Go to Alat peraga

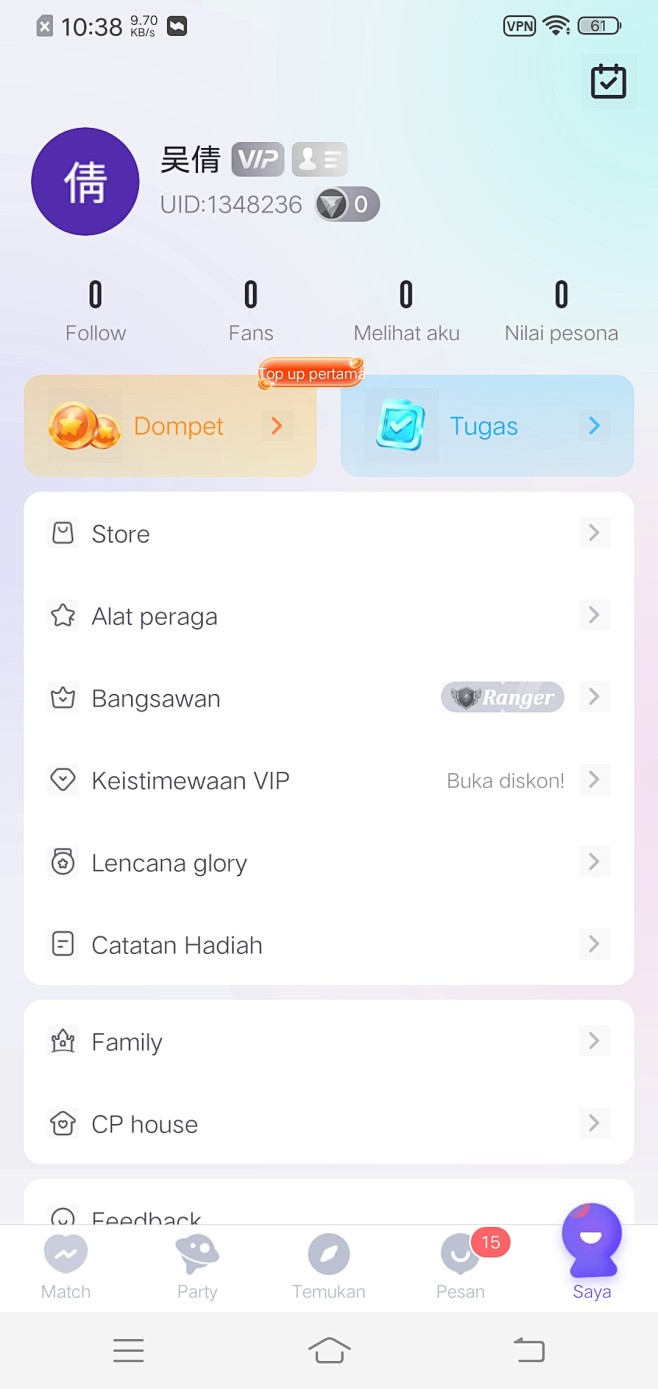pyautogui.click(x=328, y=616)
